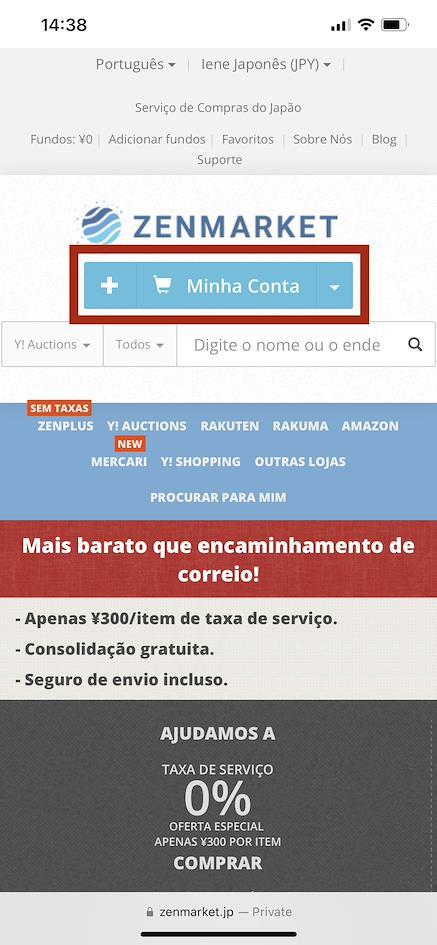
Task: Open the Suporte link
Action: point(219,160)
